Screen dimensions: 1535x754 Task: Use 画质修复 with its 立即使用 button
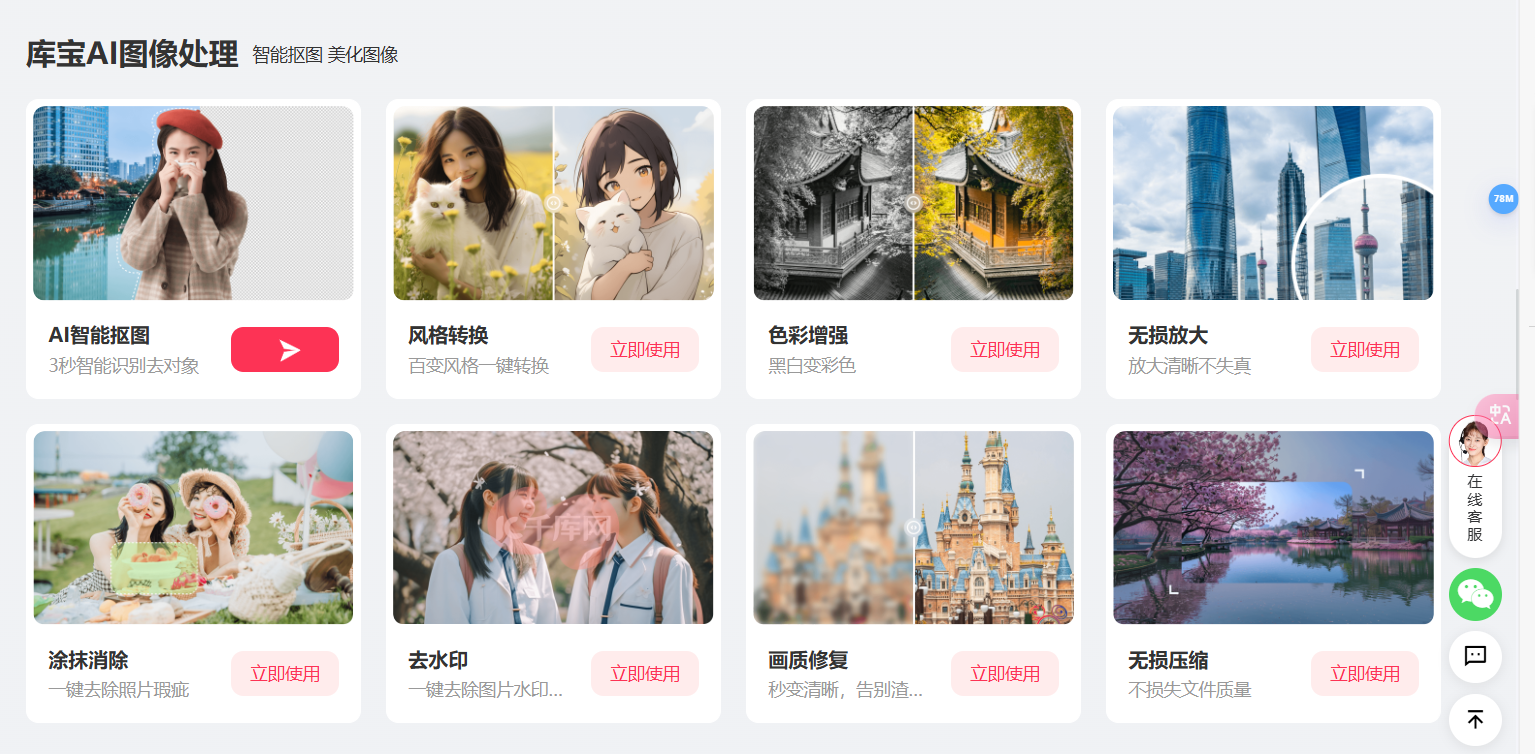tap(1005, 674)
